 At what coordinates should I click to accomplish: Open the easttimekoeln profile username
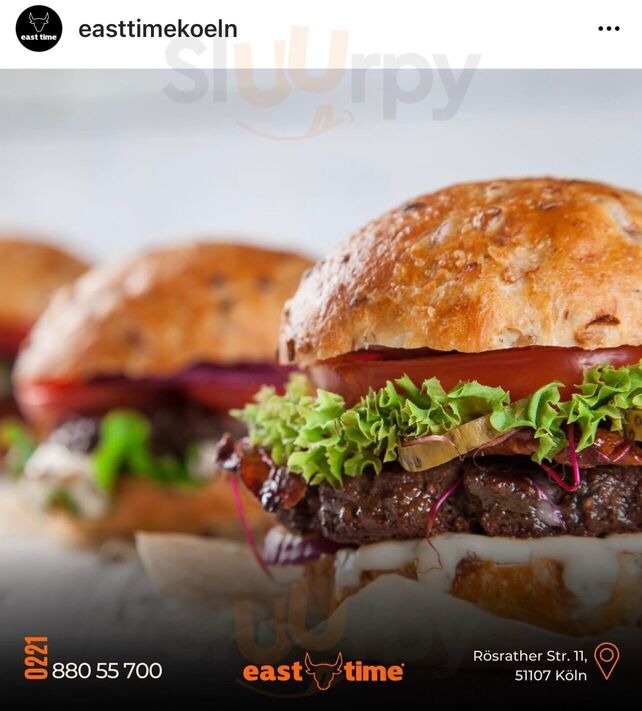(157, 29)
